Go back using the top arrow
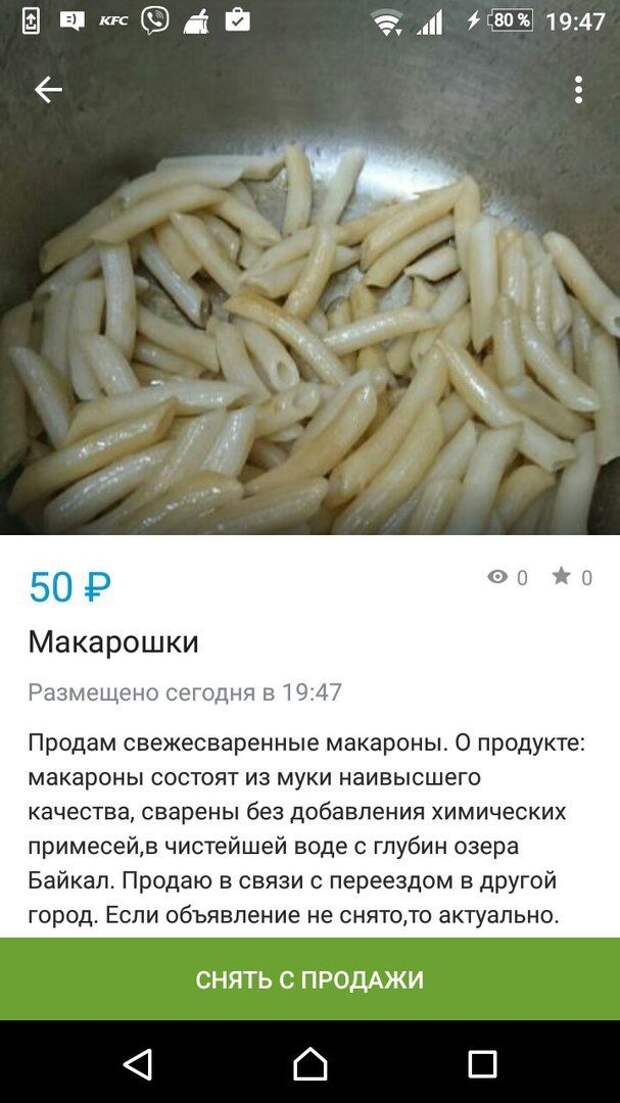 tap(48, 90)
